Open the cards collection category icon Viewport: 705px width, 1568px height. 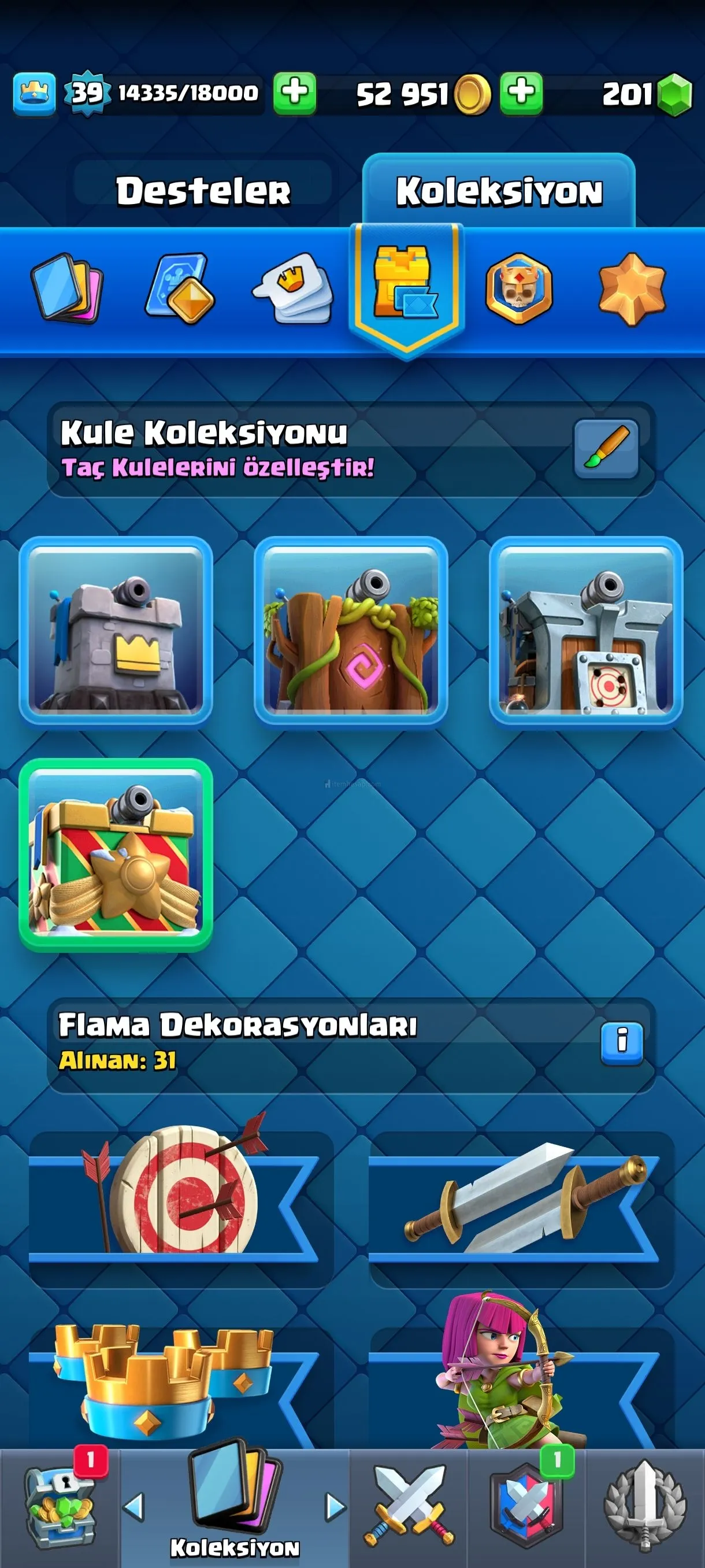pyautogui.click(x=66, y=287)
